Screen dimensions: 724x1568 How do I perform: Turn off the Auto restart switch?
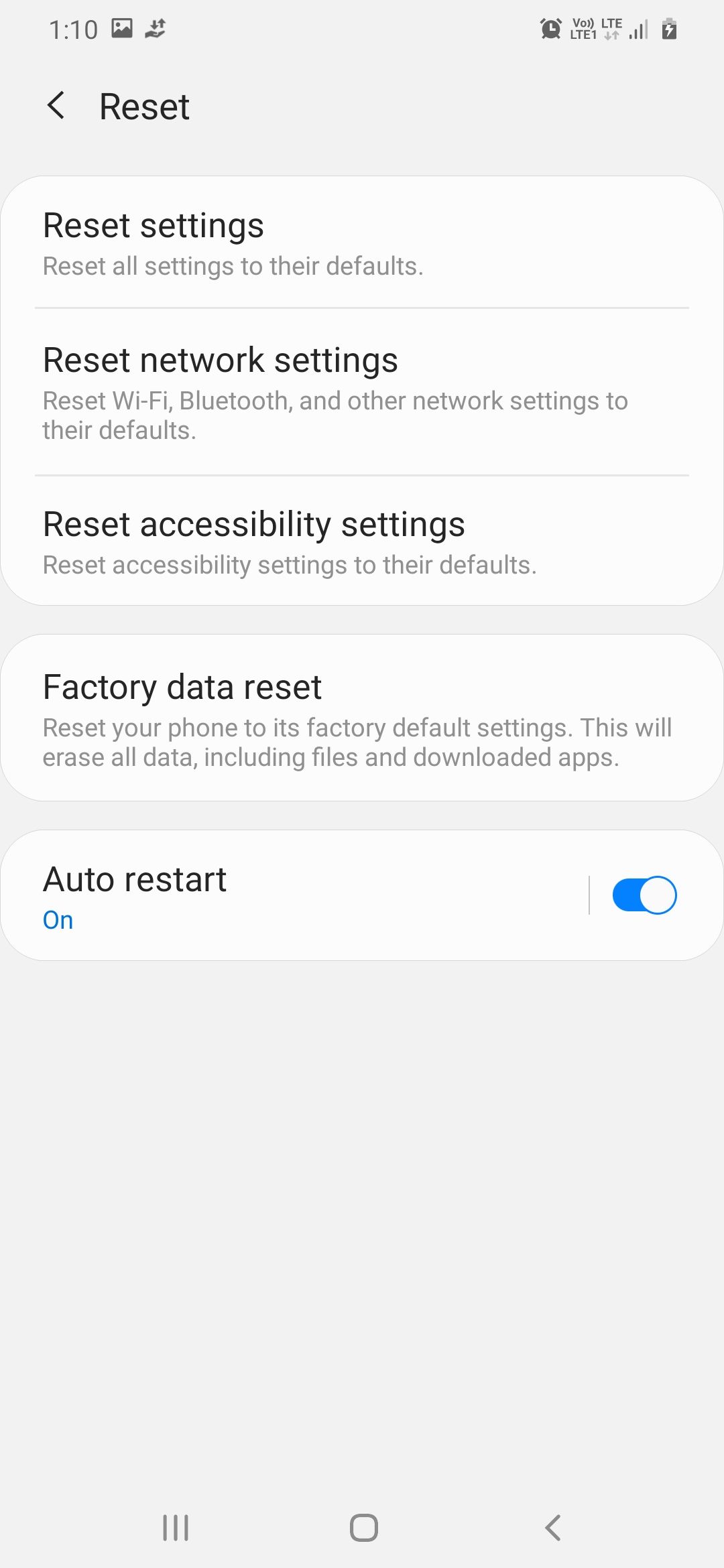[644, 895]
